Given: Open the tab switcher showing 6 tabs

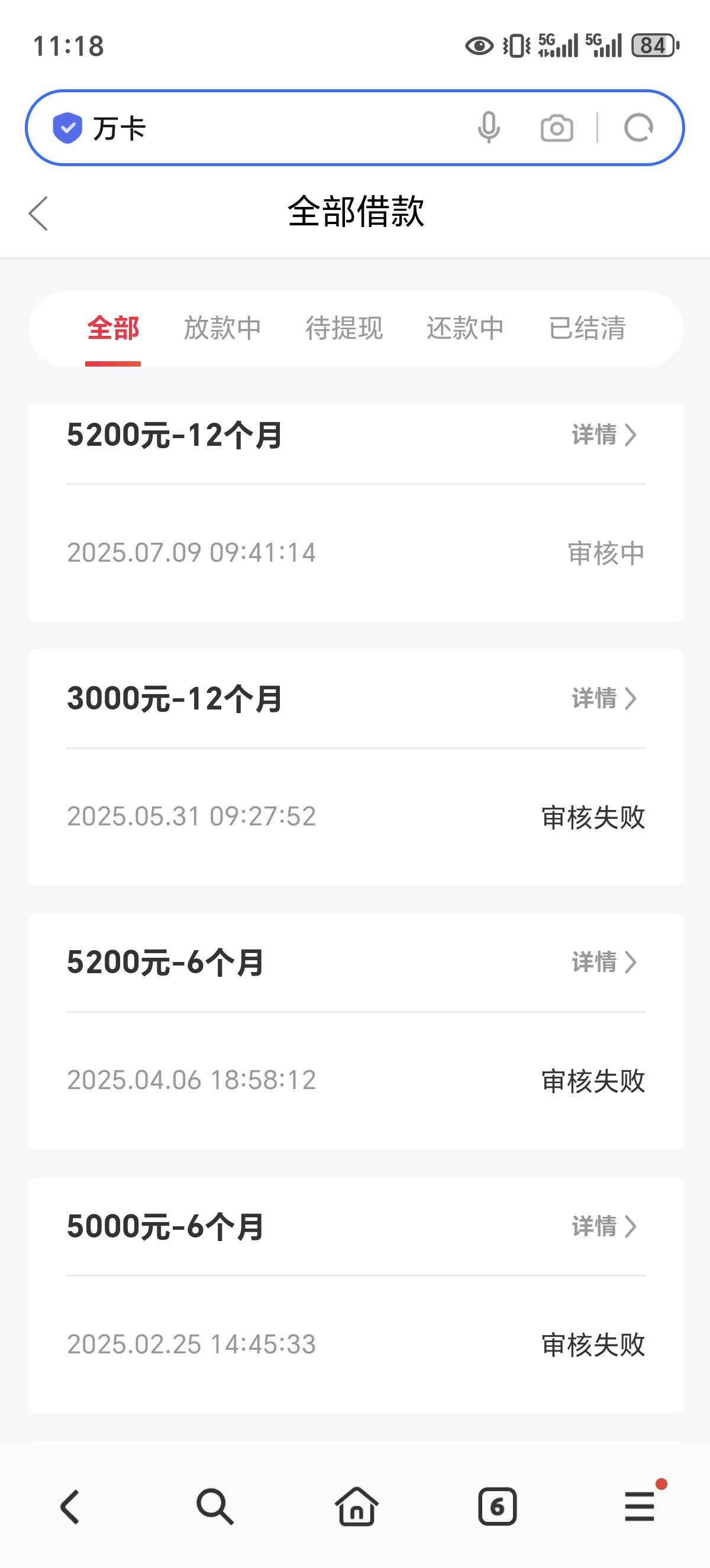Looking at the screenshot, I should pyautogui.click(x=498, y=1507).
